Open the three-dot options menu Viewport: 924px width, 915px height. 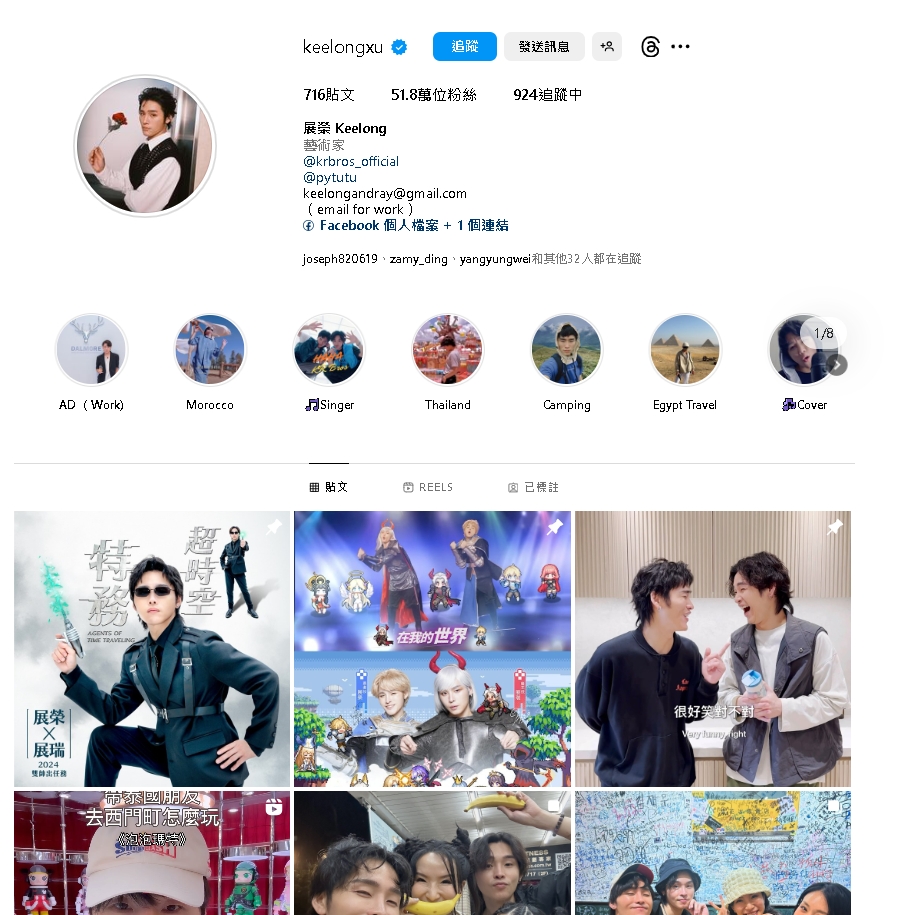point(680,46)
